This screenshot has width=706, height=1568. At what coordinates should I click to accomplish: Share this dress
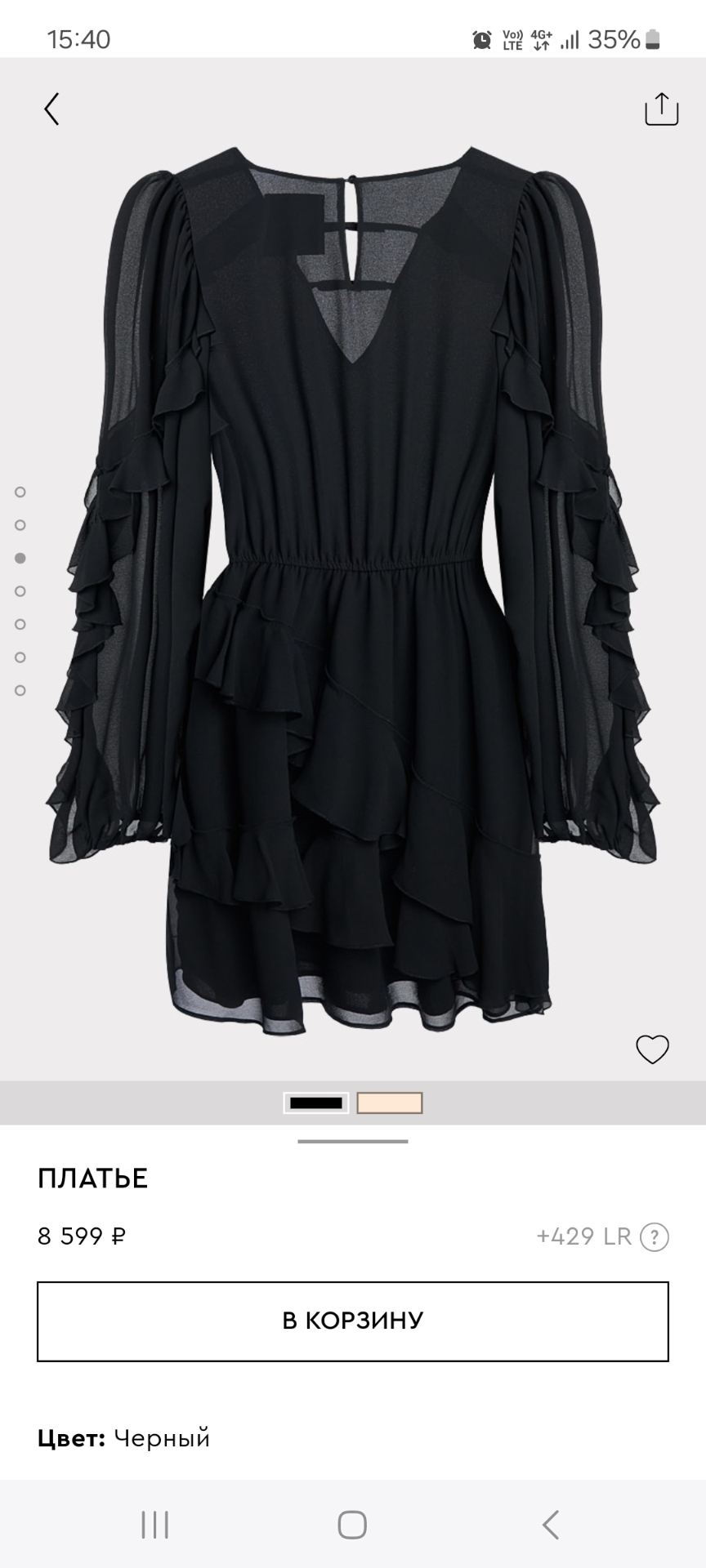661,109
